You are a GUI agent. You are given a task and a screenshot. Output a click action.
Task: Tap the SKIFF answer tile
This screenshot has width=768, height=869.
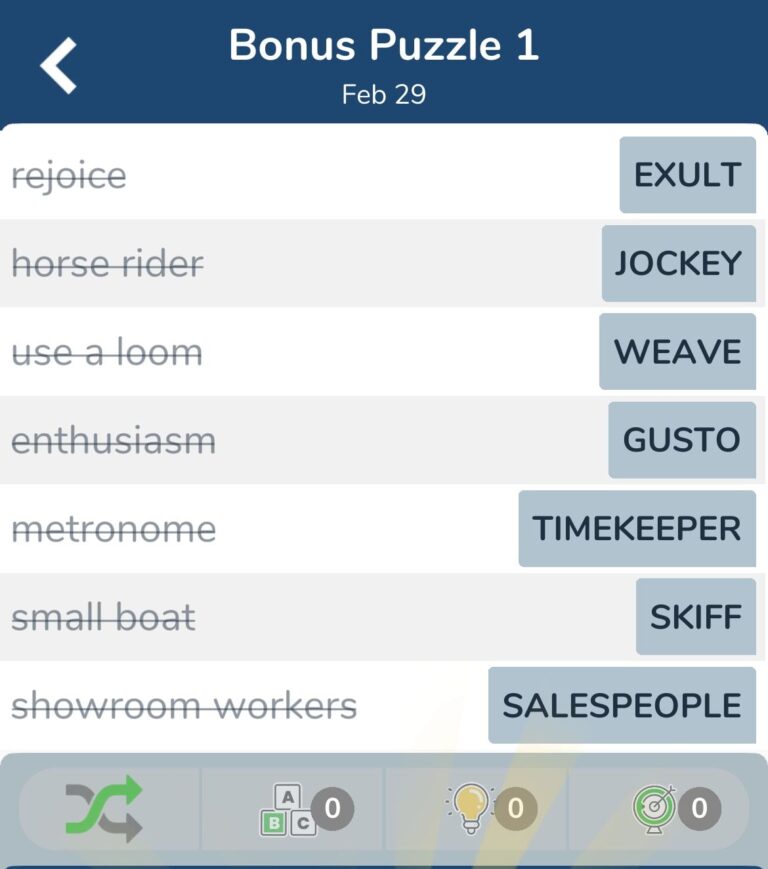coord(695,617)
